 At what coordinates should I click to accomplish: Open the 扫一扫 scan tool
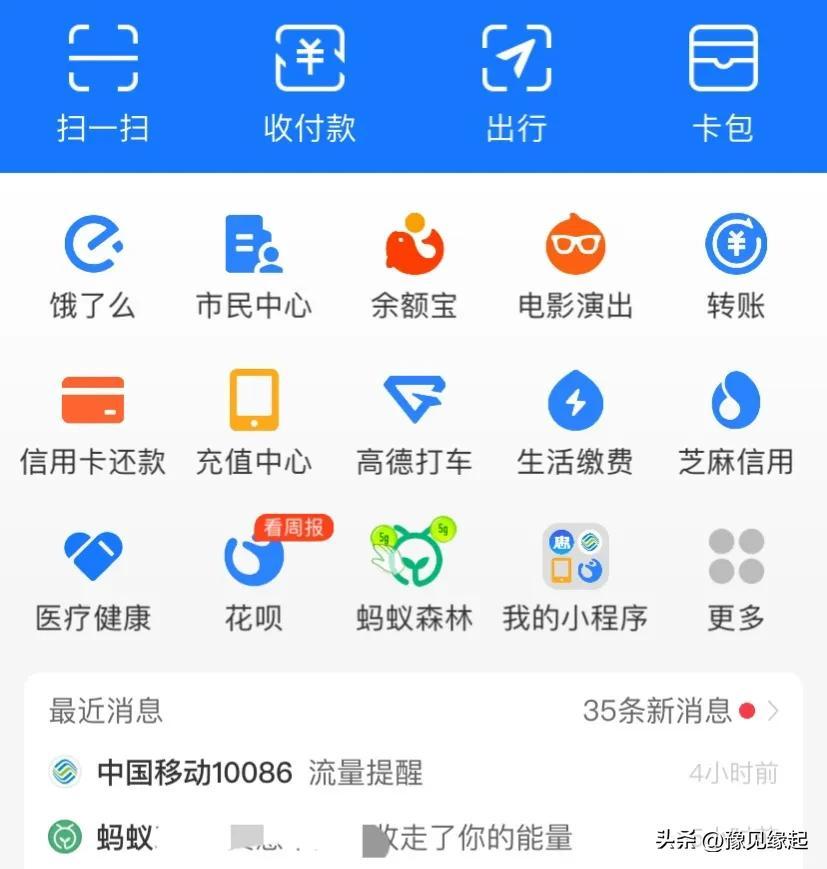[x=103, y=75]
